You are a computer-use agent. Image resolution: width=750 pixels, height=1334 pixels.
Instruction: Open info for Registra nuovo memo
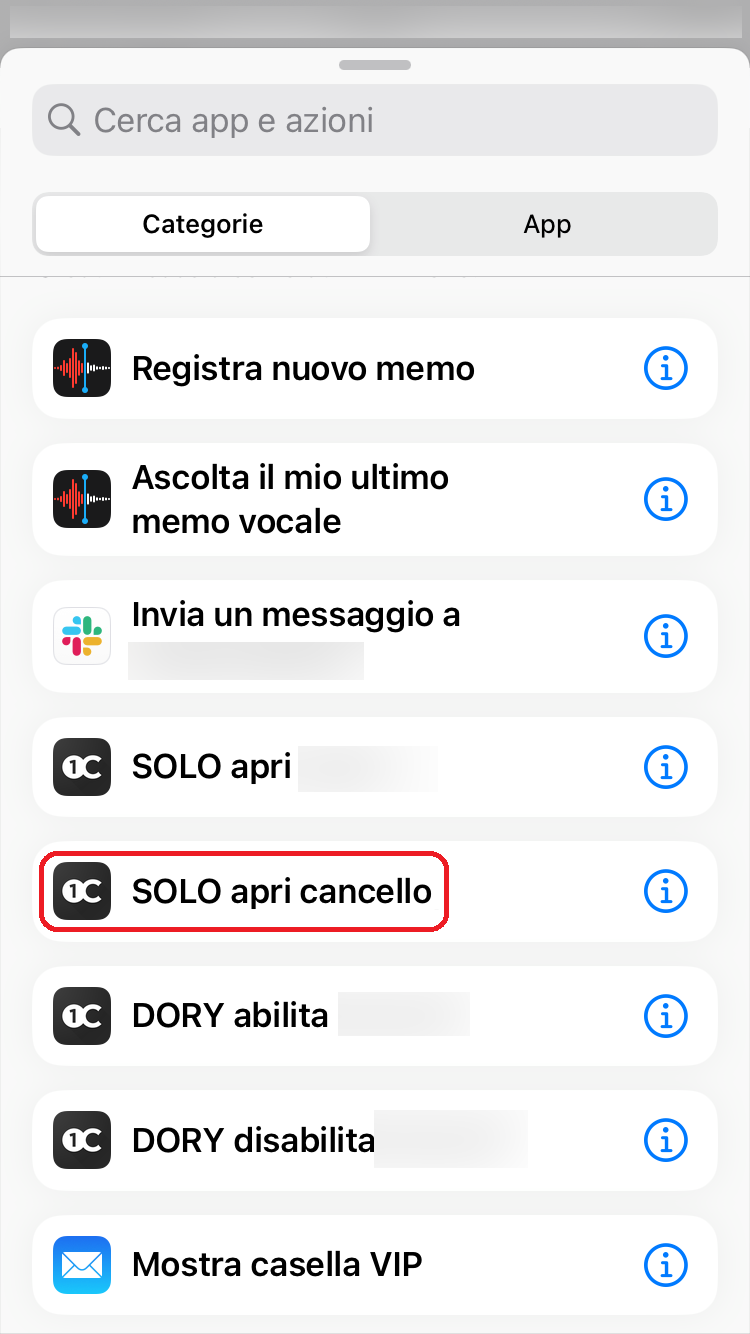click(665, 369)
